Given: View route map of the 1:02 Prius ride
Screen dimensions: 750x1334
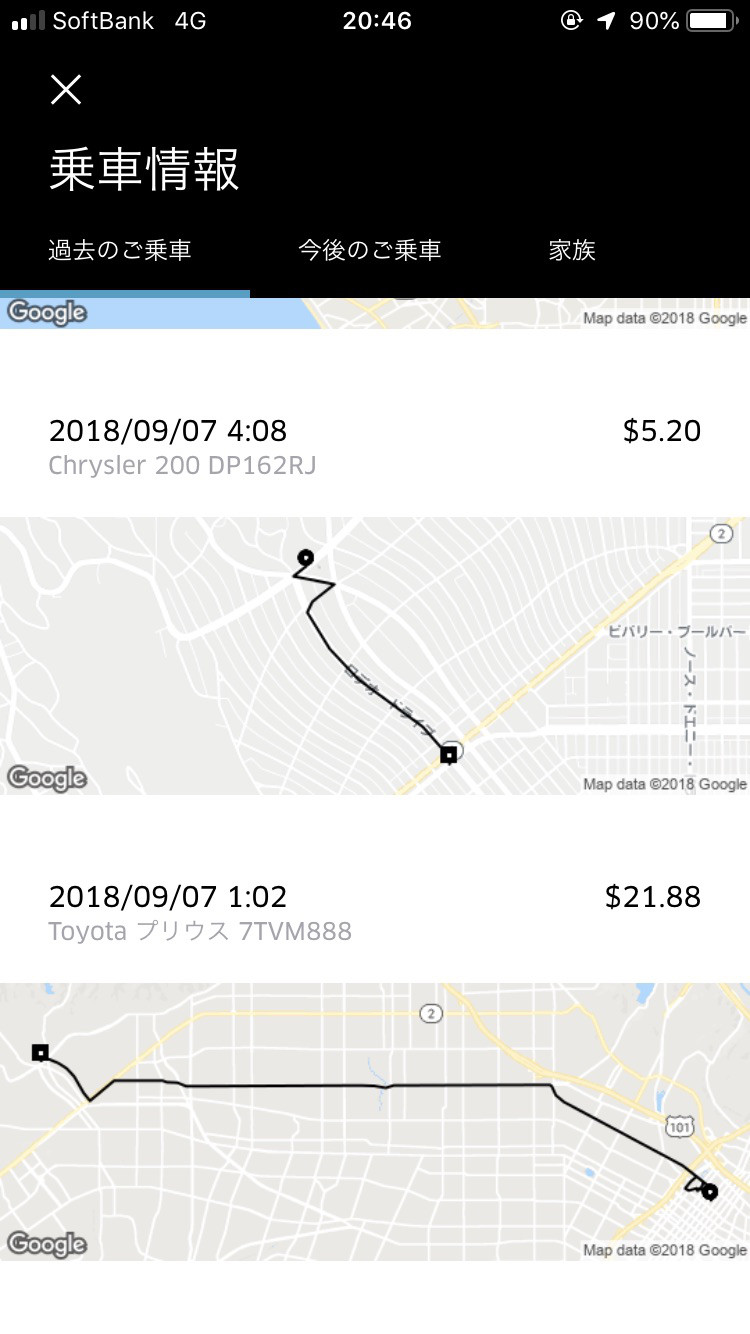Looking at the screenshot, I should tap(375, 1120).
